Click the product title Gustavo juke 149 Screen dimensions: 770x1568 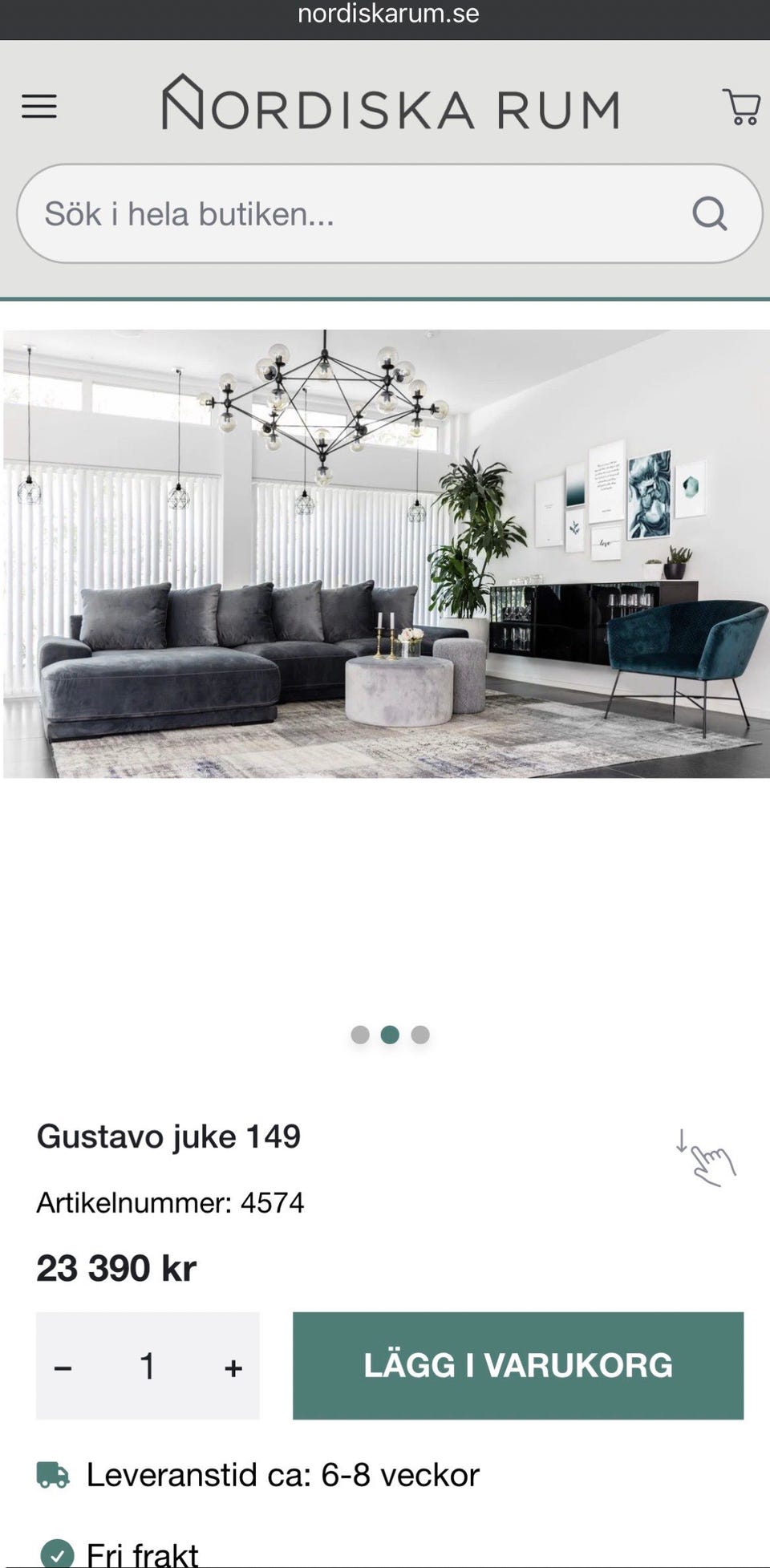(x=168, y=1136)
